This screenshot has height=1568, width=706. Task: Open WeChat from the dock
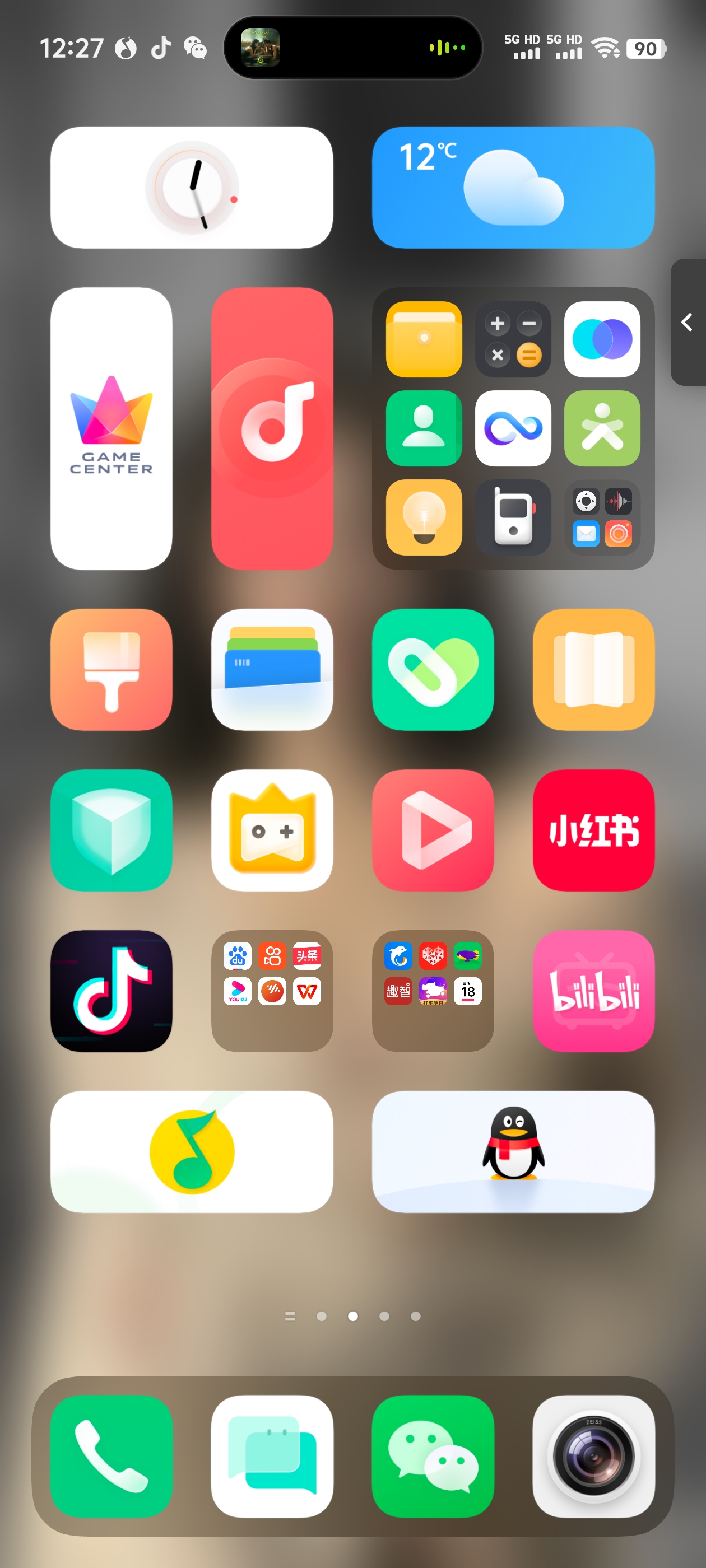tap(433, 1456)
